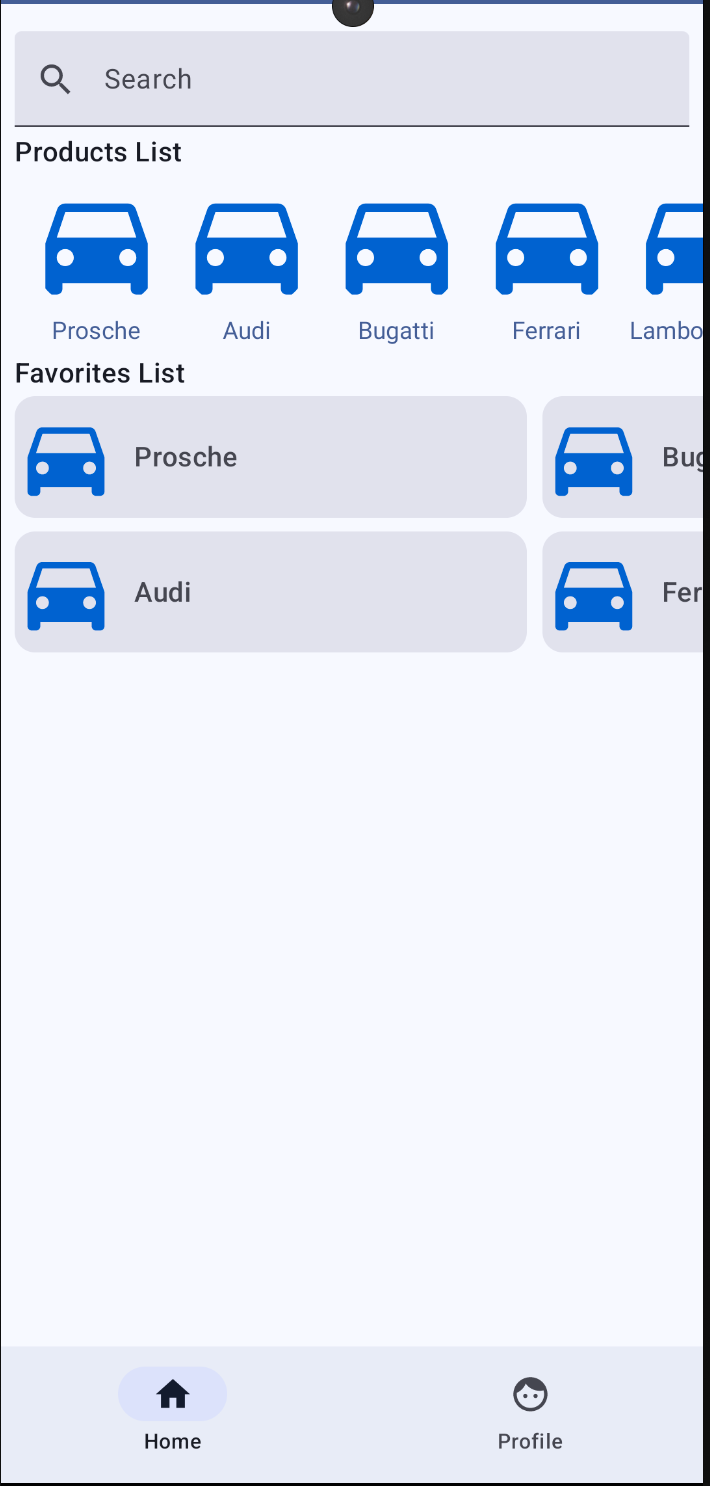
Task: Open the Audi card in Favorites List
Action: (270, 592)
